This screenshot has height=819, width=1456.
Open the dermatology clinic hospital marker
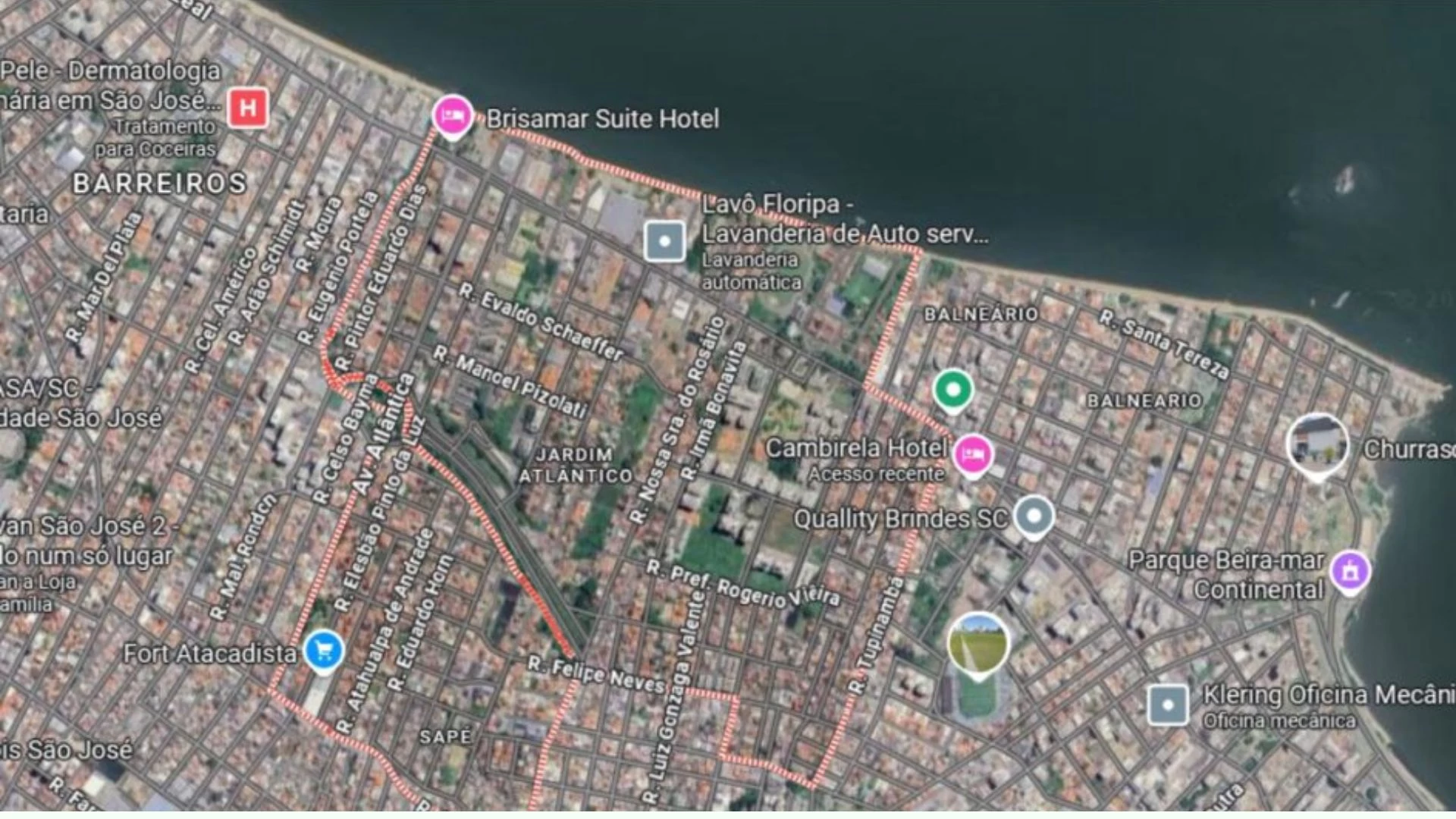[x=248, y=108]
